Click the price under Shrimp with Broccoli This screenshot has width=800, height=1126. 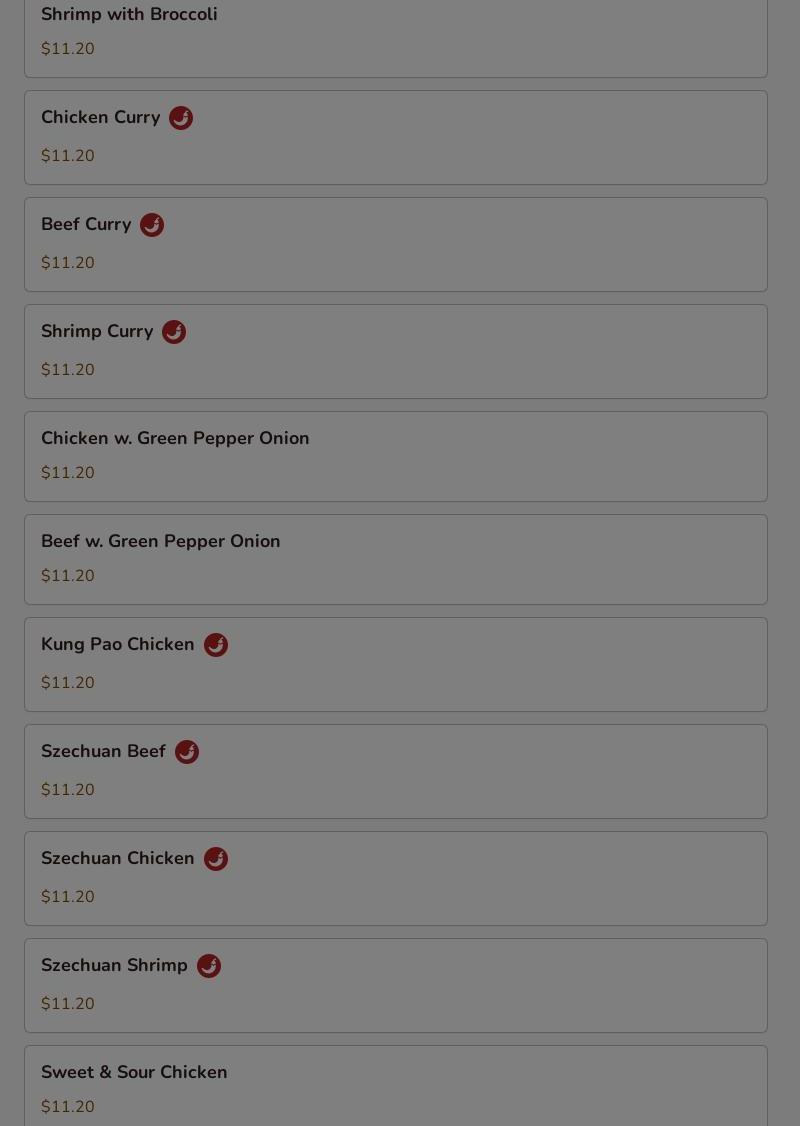pos(67,48)
